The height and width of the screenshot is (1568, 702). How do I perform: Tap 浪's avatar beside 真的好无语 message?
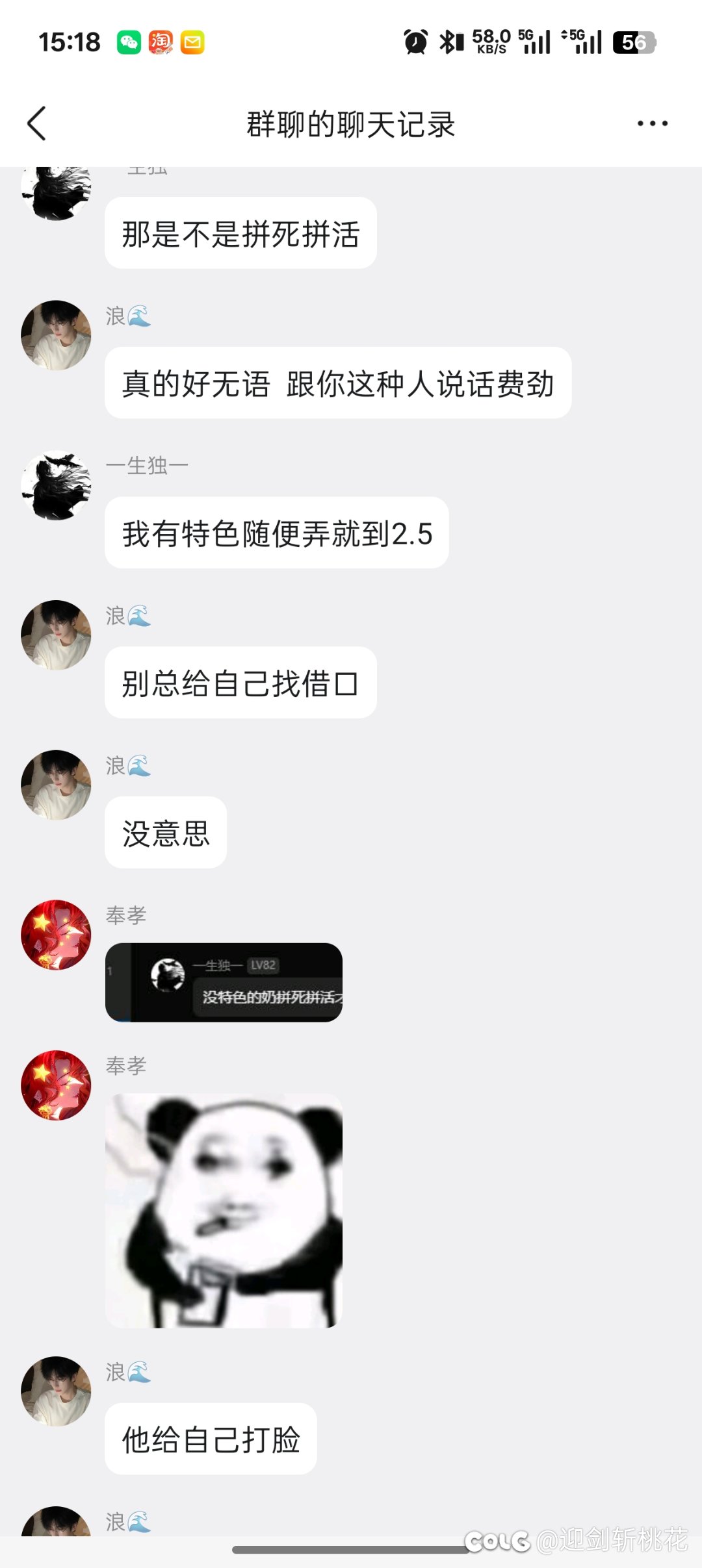click(56, 335)
